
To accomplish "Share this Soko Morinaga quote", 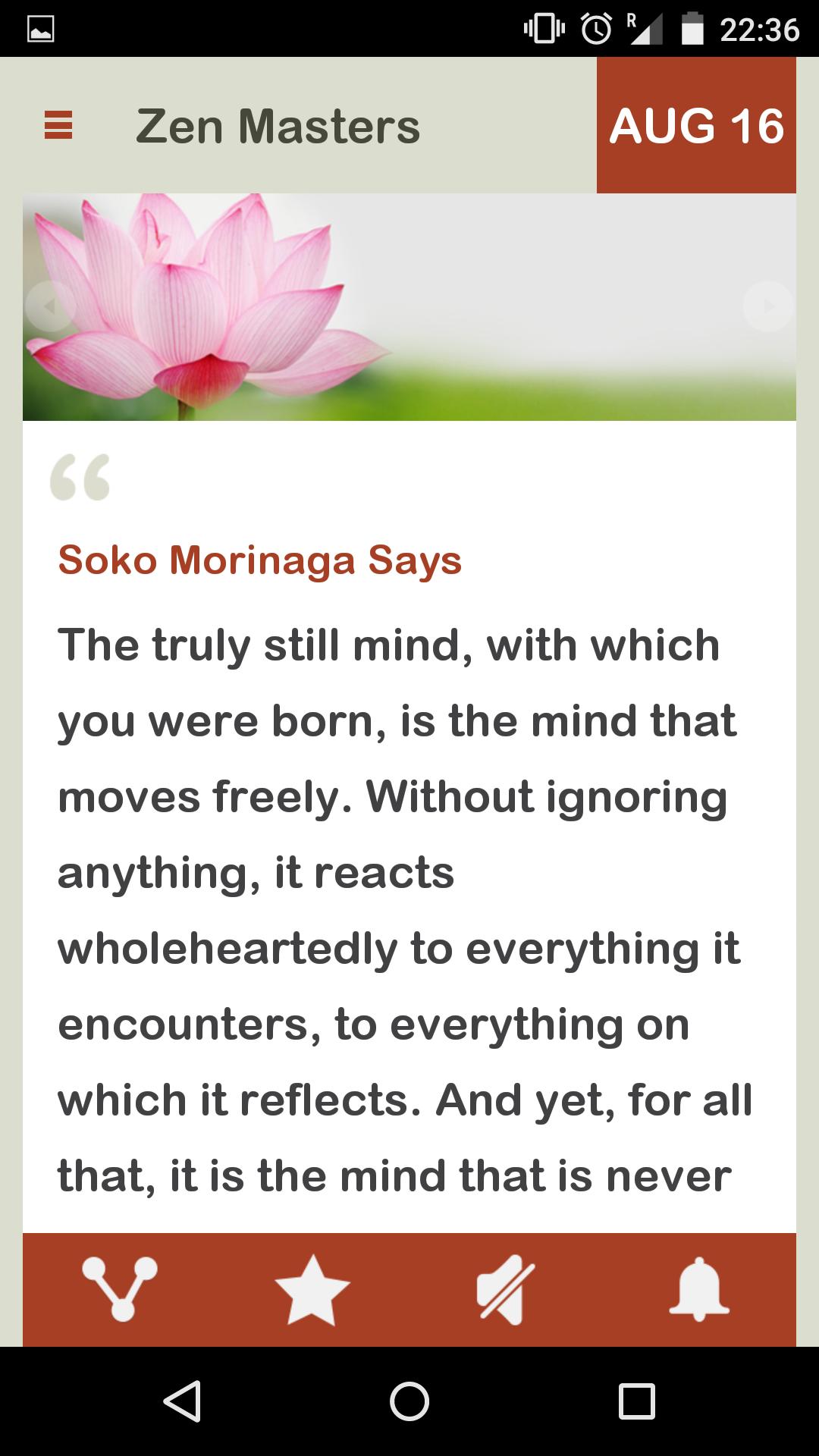I will click(x=120, y=1288).
